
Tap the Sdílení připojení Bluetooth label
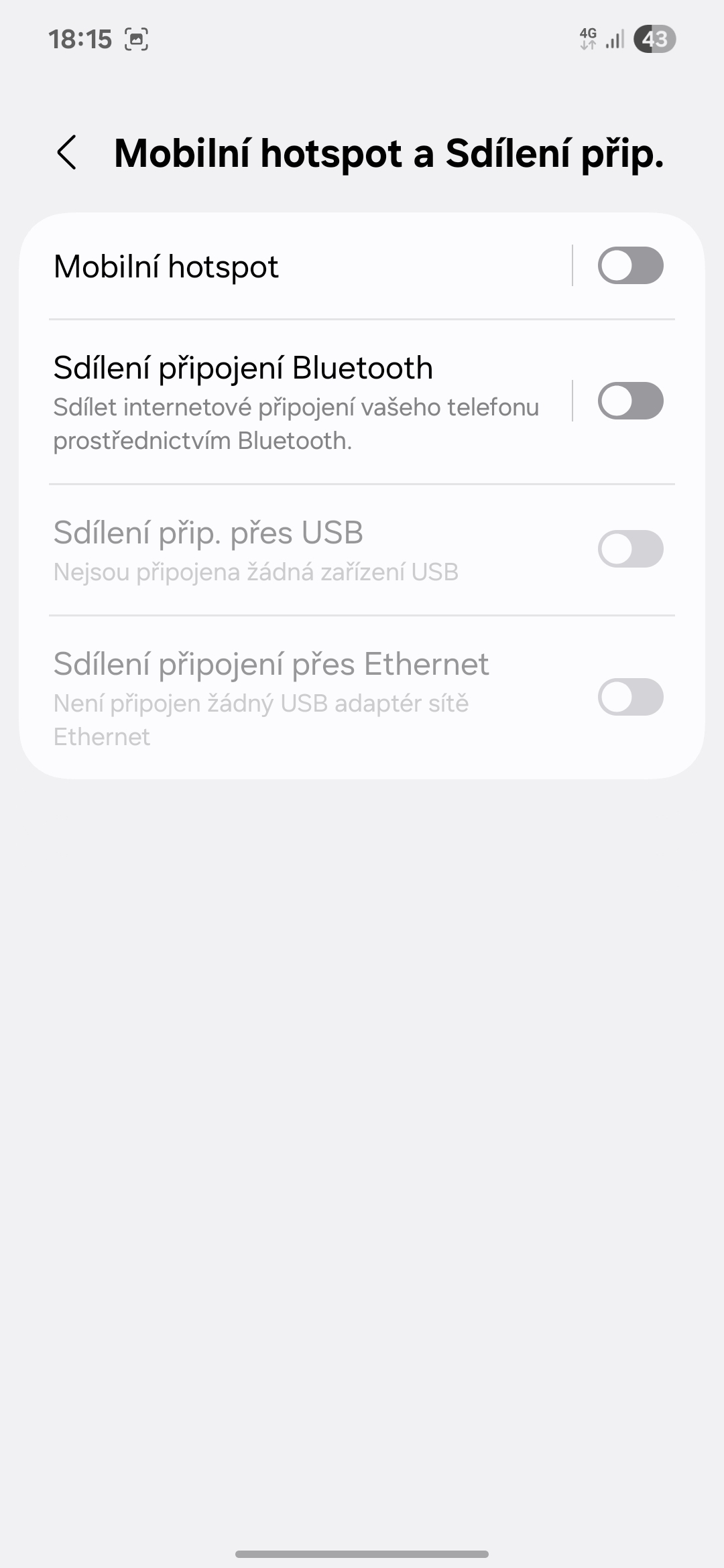point(243,368)
